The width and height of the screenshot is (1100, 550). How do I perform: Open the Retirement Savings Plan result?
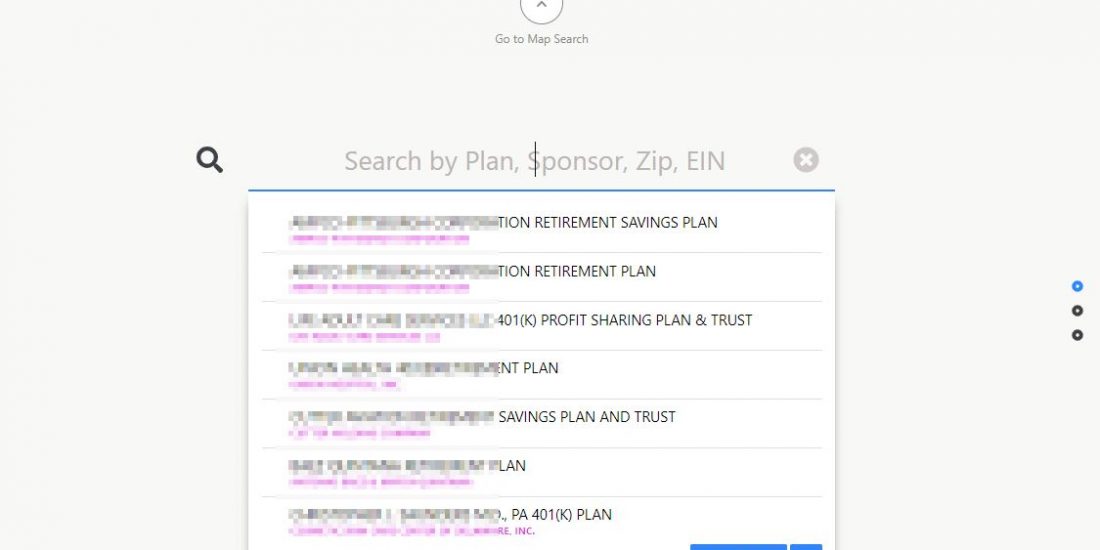coord(541,226)
